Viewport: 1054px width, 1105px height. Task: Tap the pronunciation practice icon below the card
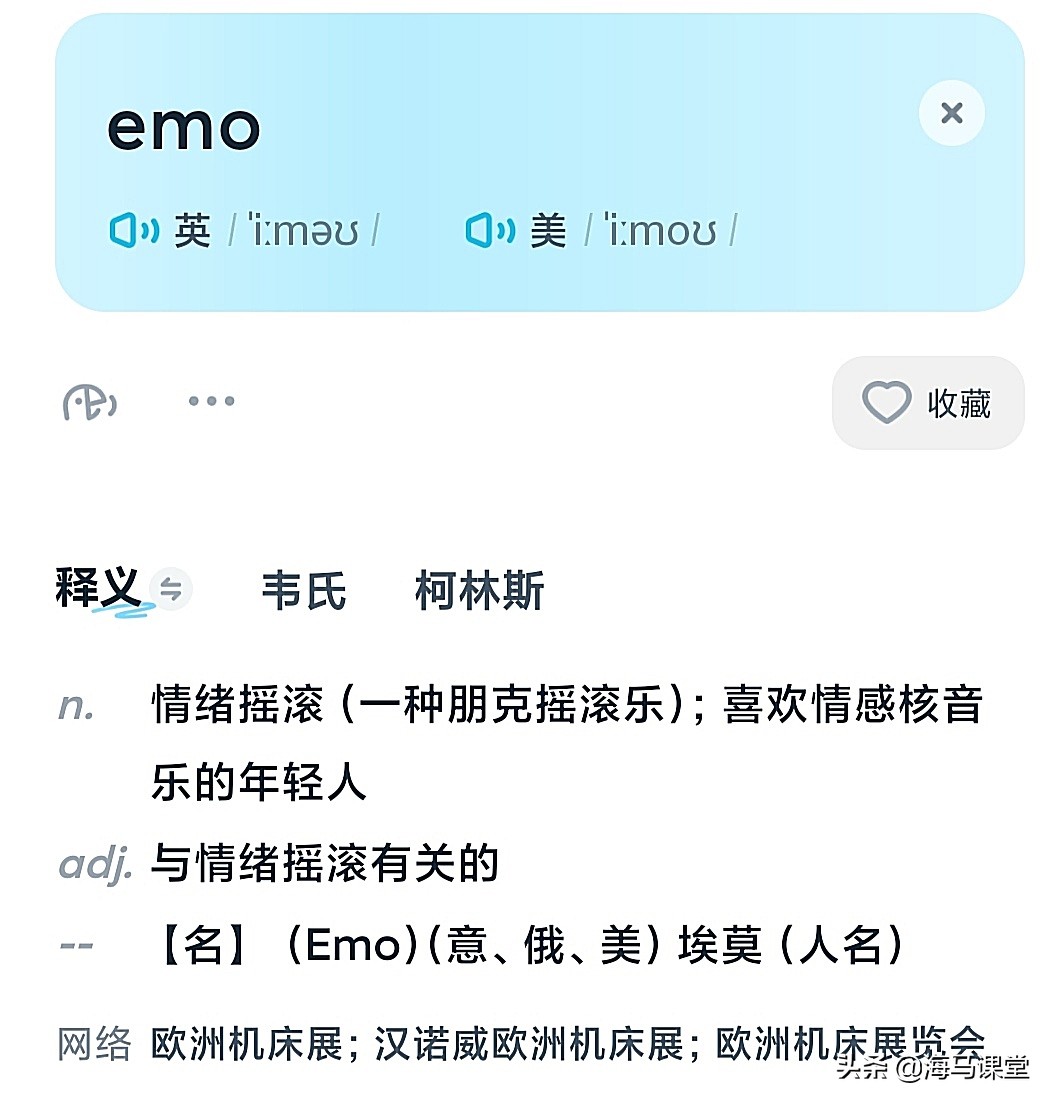click(88, 402)
